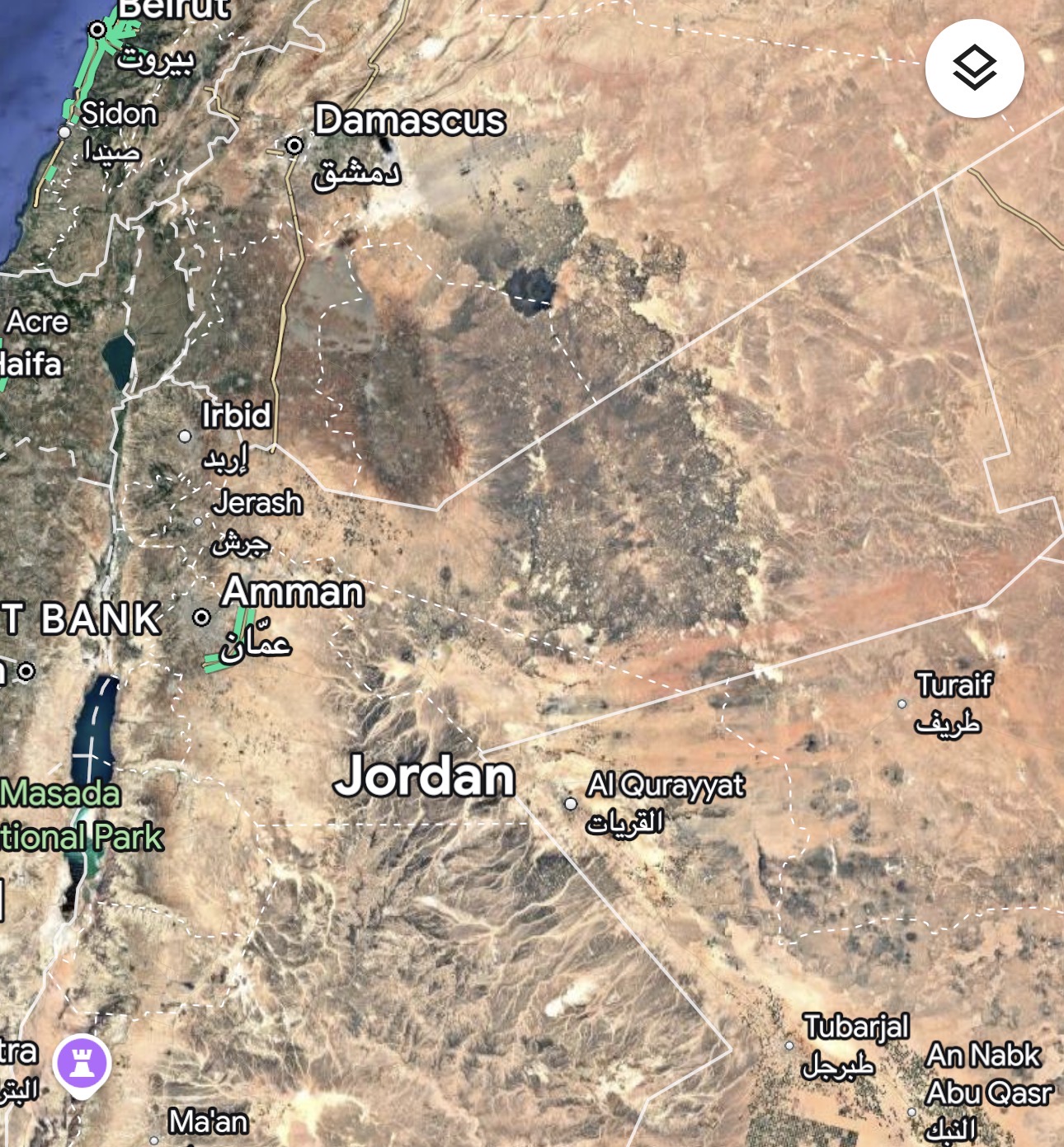This screenshot has width=1064, height=1147.
Task: Select the Damascus city label
Action: coord(409,121)
